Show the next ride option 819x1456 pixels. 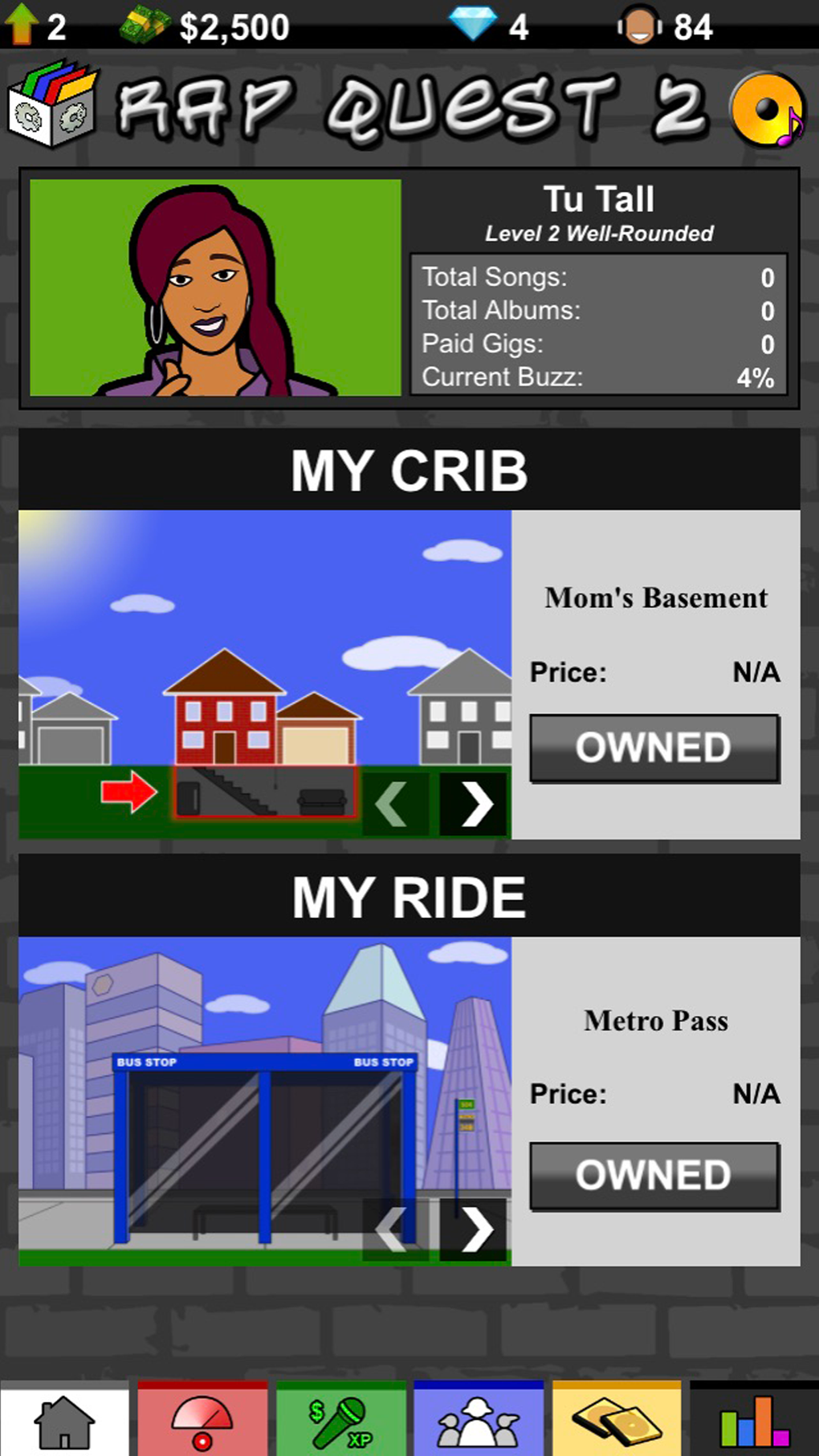click(475, 1229)
